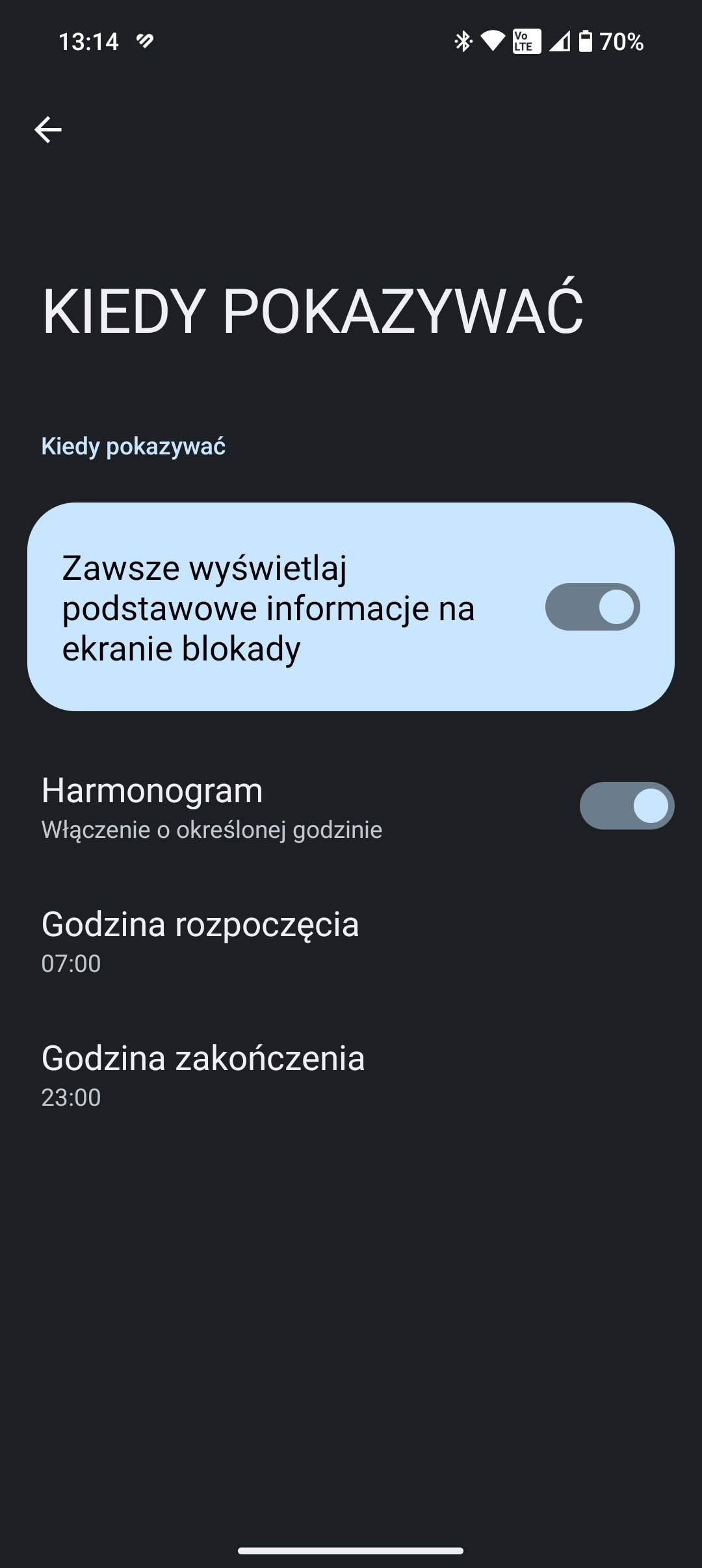Disable the Harmonogram schedule switch
Screen dimensions: 702x1568
pos(627,805)
